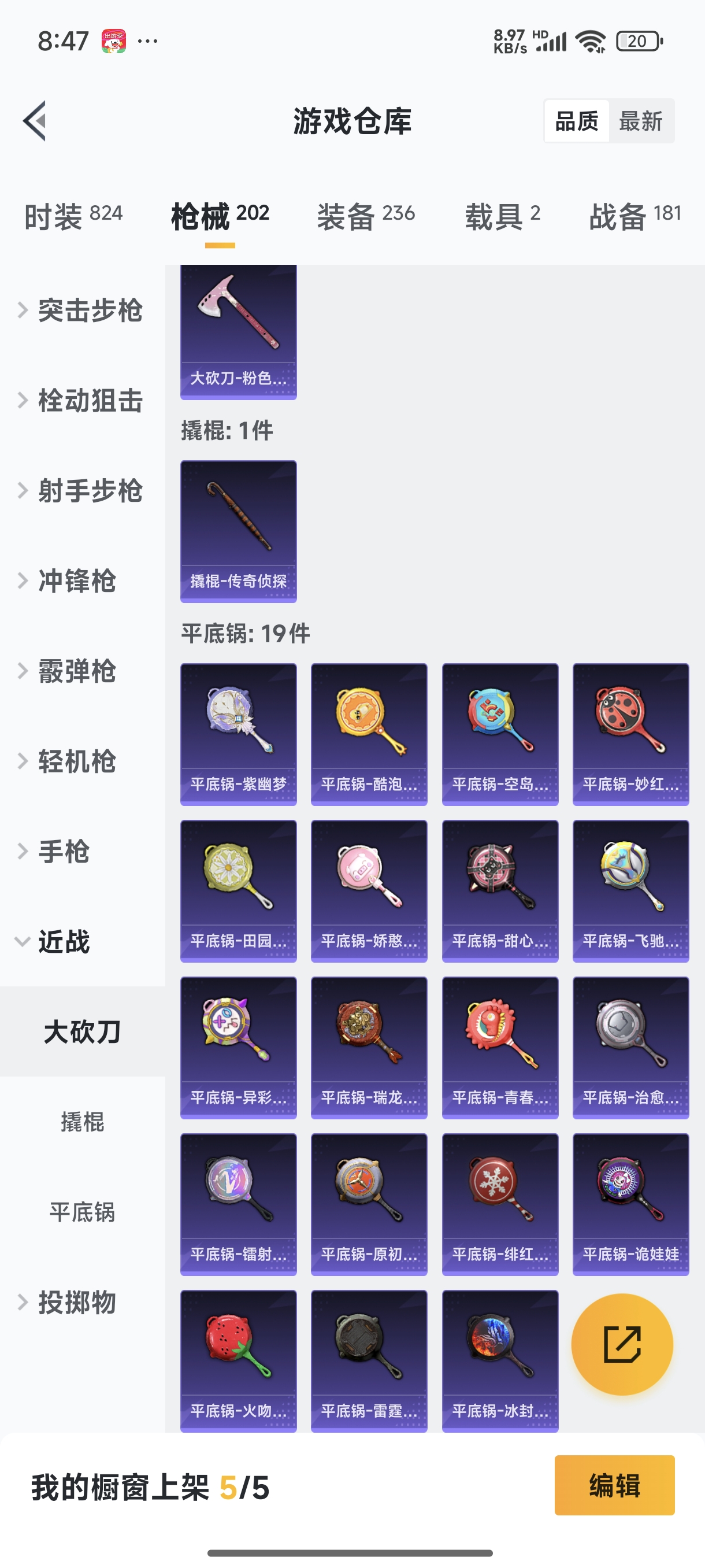Switch to the 时装 tab
The height and width of the screenshot is (1568, 705).
[73, 216]
